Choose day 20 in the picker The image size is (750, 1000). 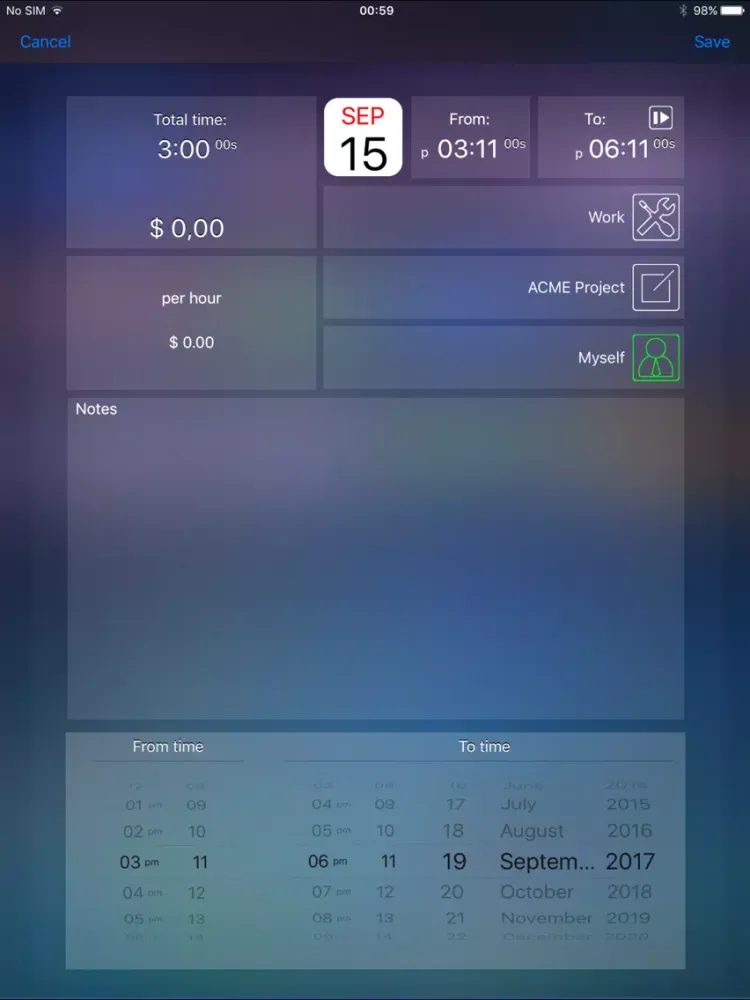[x=453, y=891]
